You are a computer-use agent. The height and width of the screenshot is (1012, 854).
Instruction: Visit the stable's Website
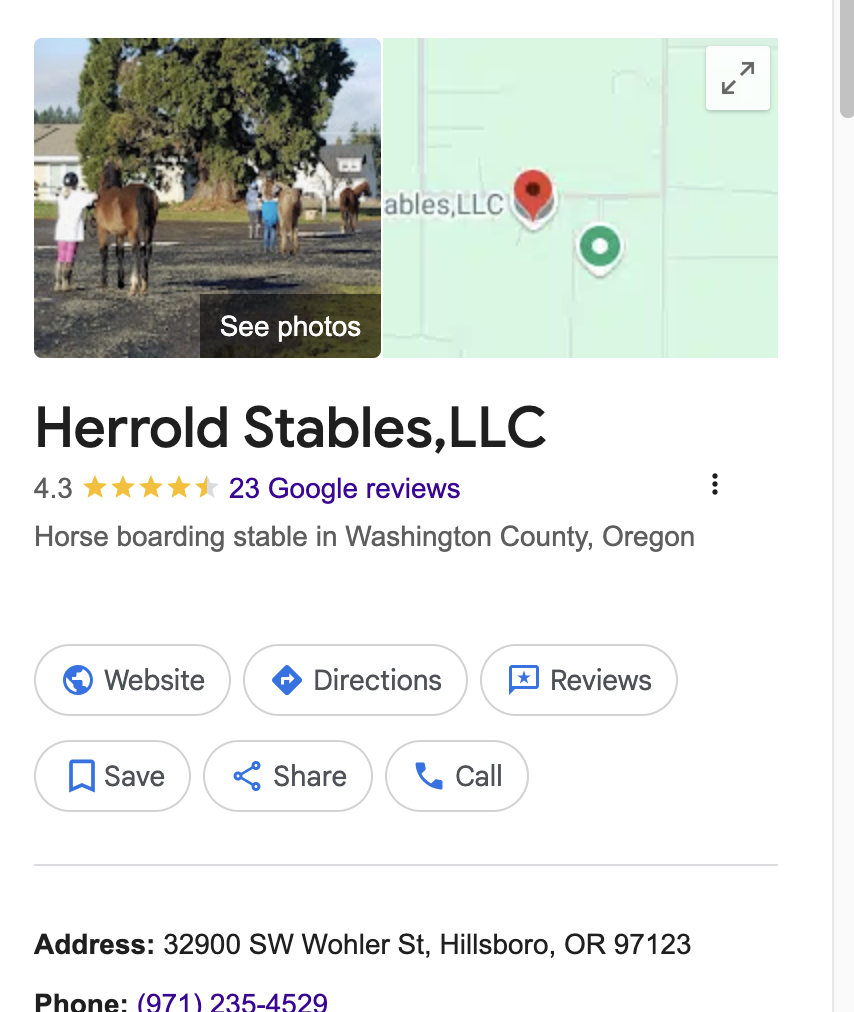click(133, 680)
